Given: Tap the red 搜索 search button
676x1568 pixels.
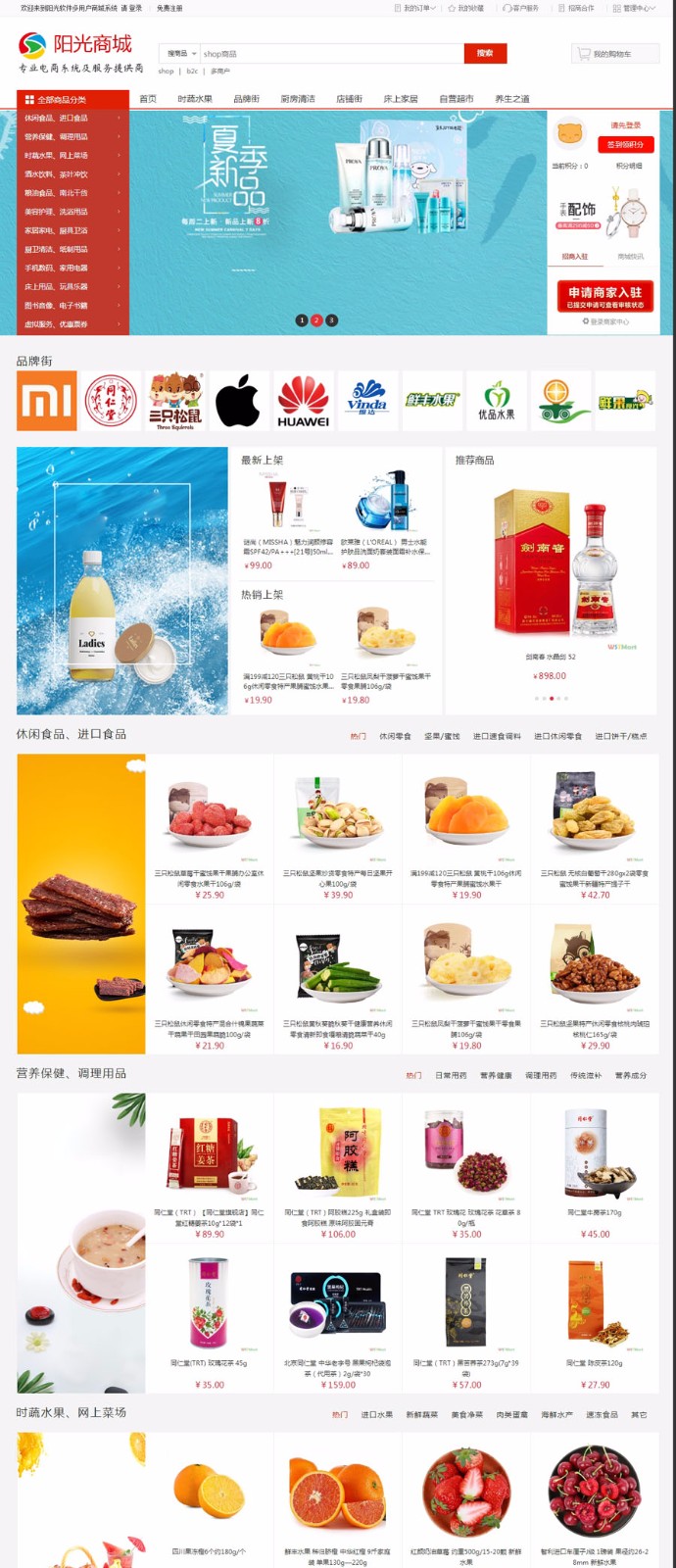Looking at the screenshot, I should (485, 54).
